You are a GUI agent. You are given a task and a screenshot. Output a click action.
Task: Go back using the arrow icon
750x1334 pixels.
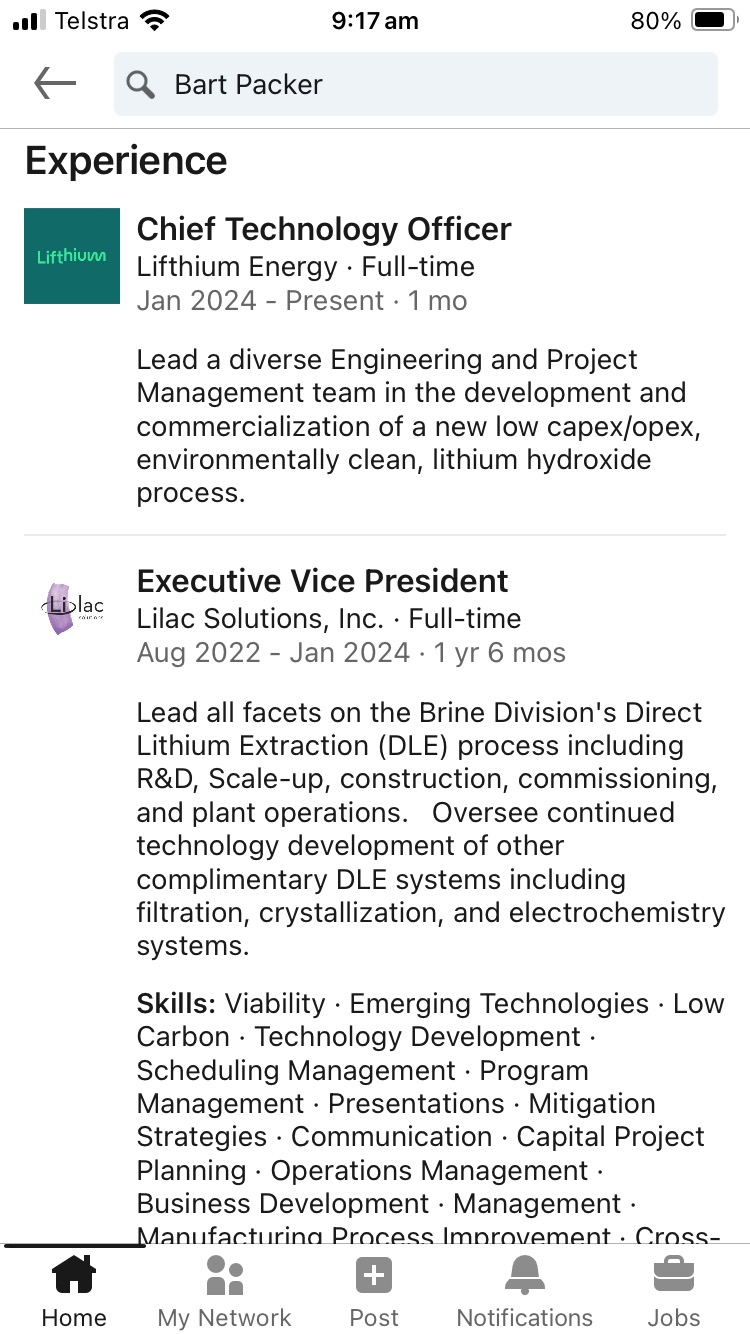55,84
